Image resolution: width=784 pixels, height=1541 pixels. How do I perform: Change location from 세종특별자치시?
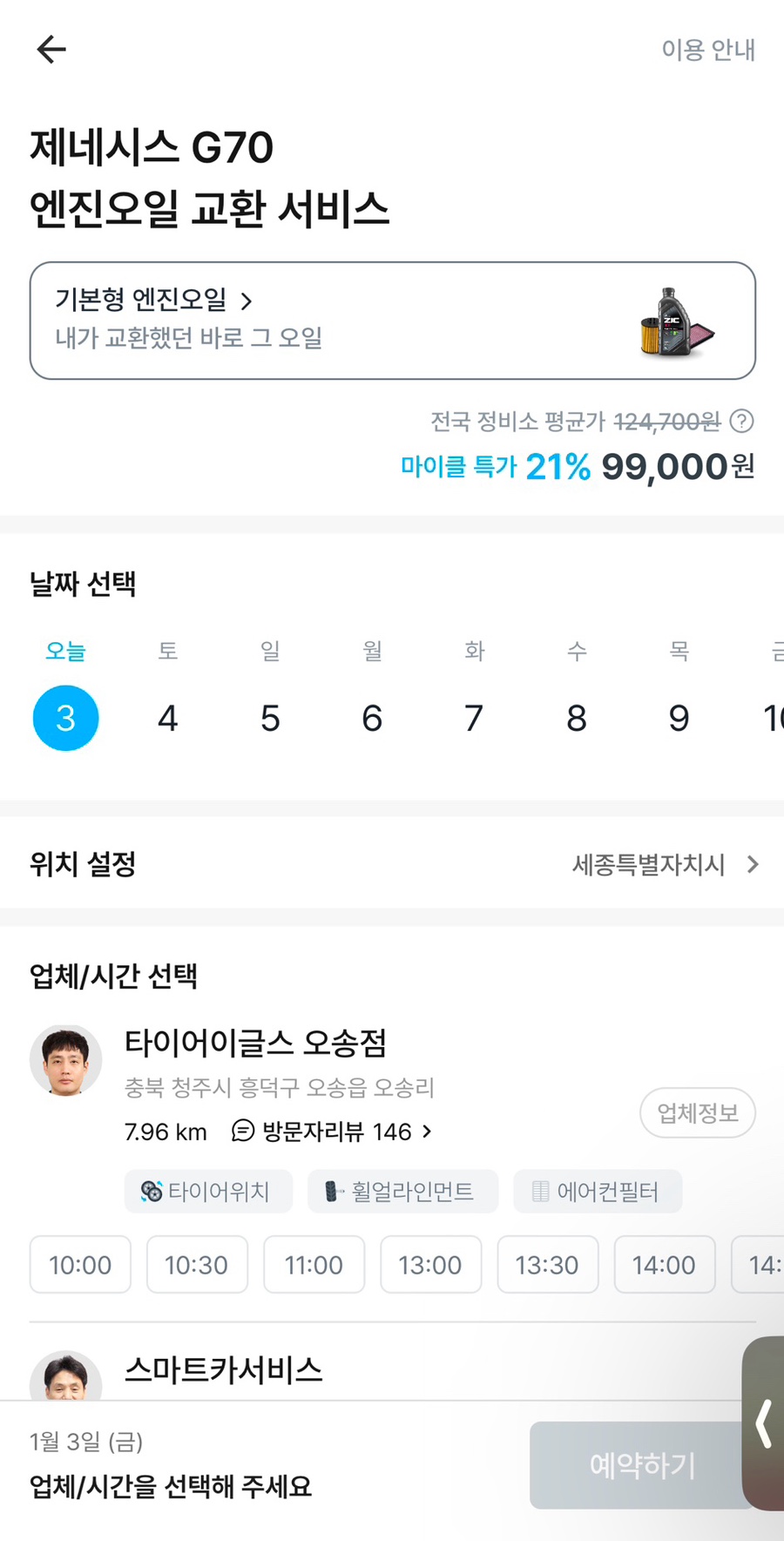pos(665,864)
